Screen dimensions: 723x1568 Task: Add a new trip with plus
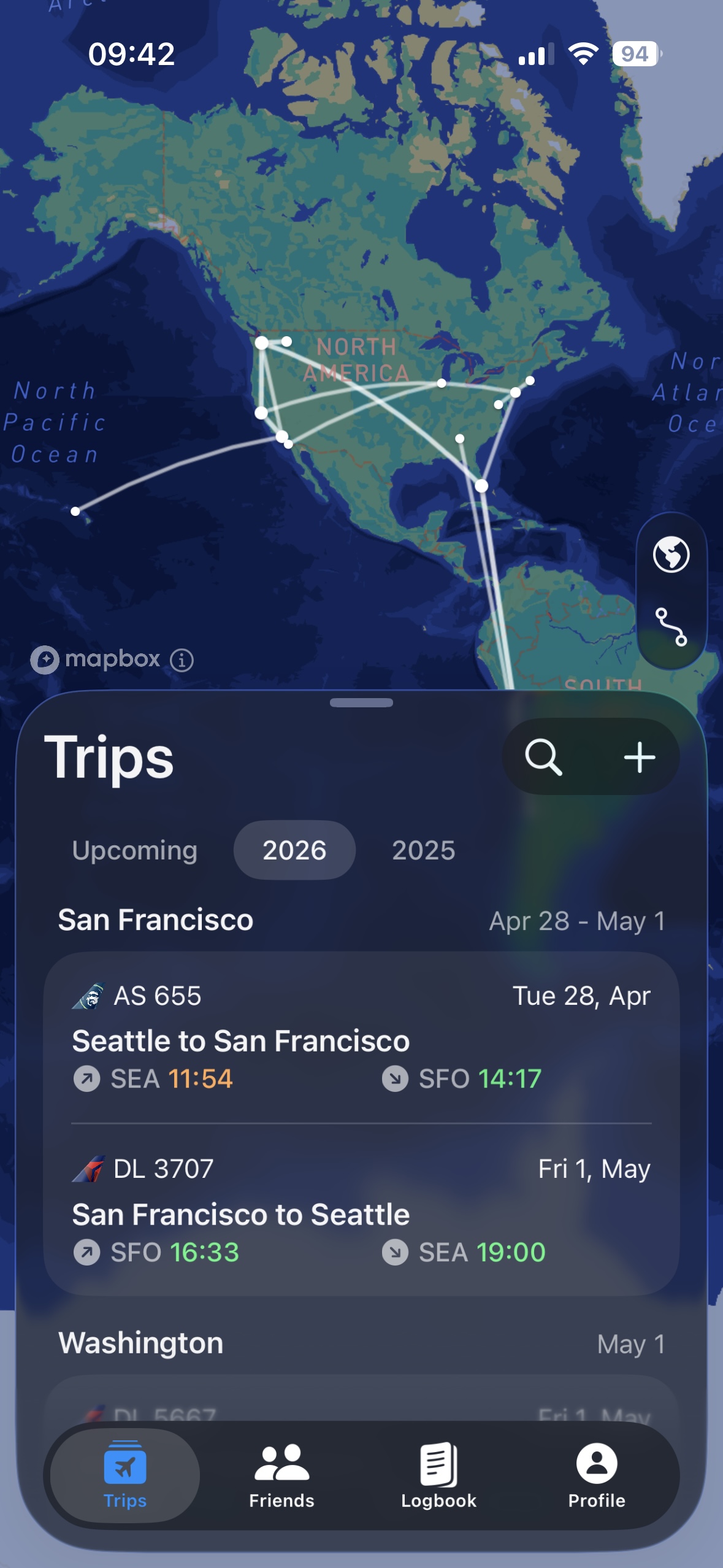640,757
